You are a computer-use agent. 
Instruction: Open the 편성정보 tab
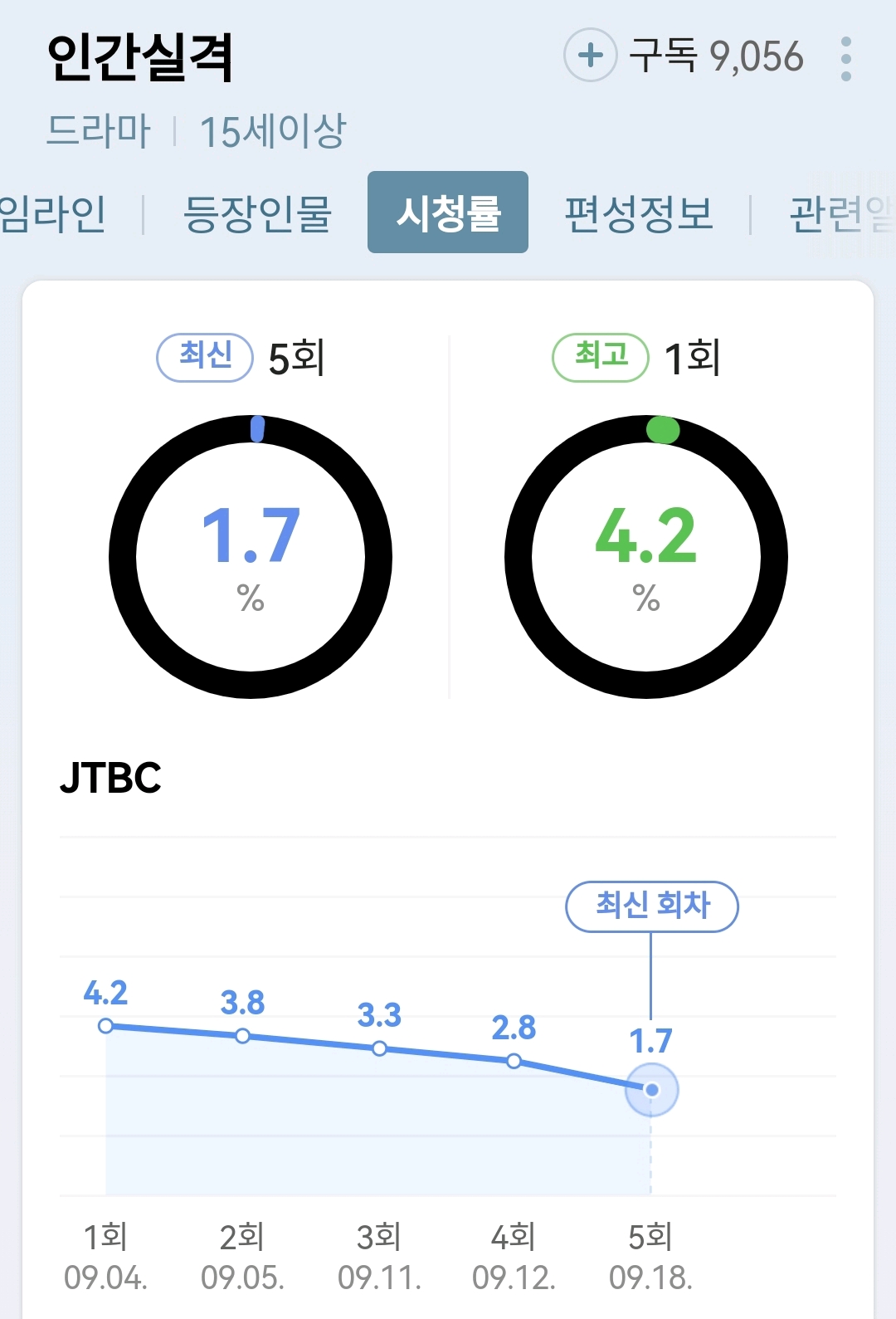pyautogui.click(x=639, y=213)
